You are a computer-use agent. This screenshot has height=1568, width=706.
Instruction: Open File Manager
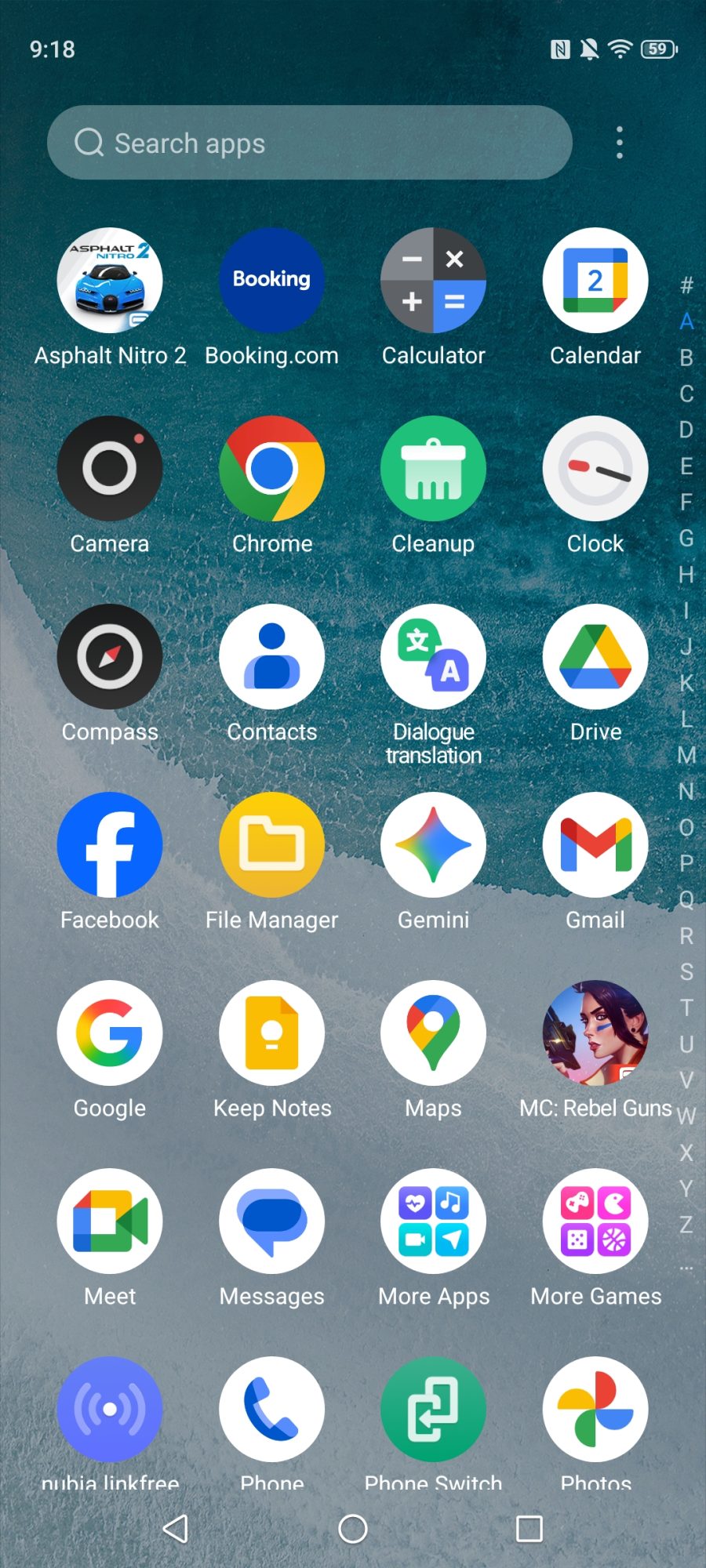[x=271, y=845]
